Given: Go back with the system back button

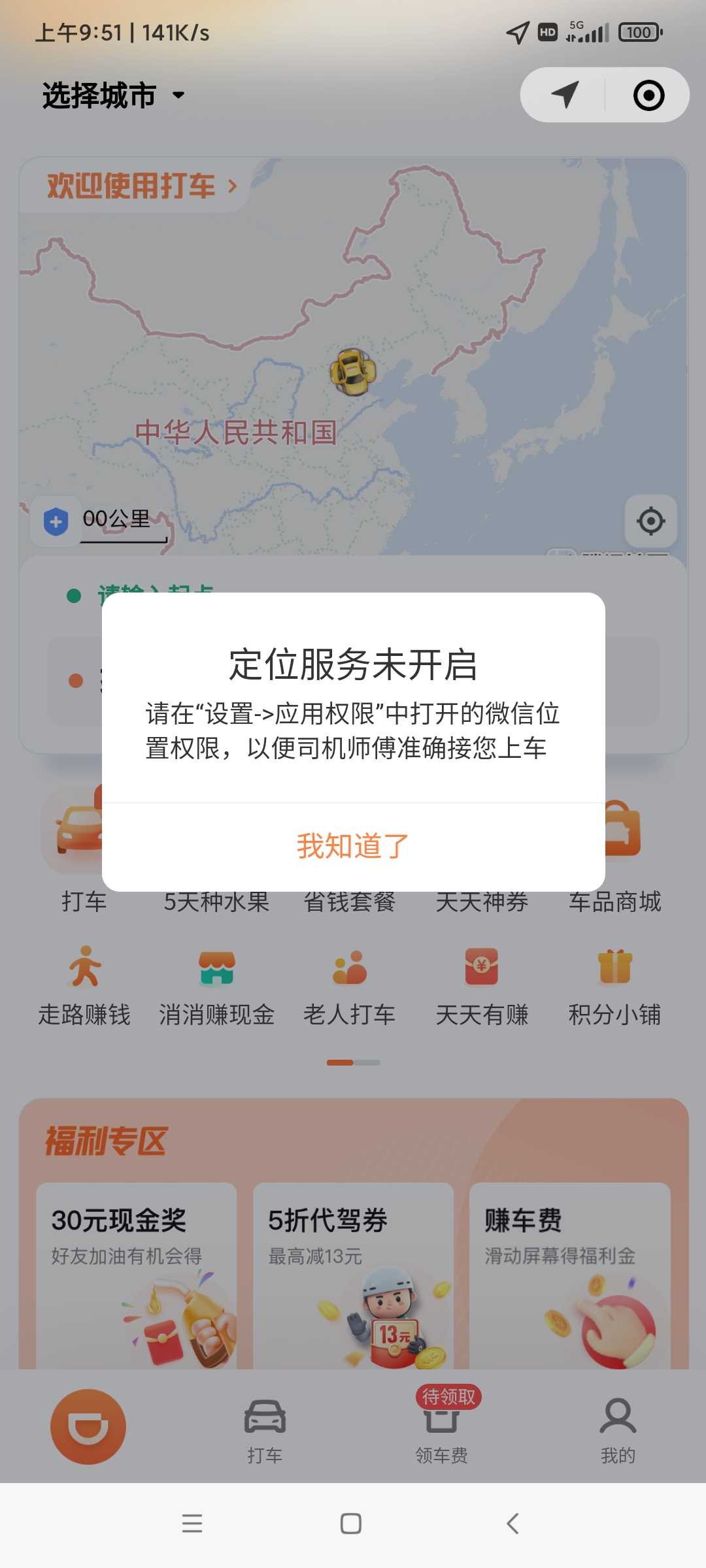Looking at the screenshot, I should pos(513,1524).
